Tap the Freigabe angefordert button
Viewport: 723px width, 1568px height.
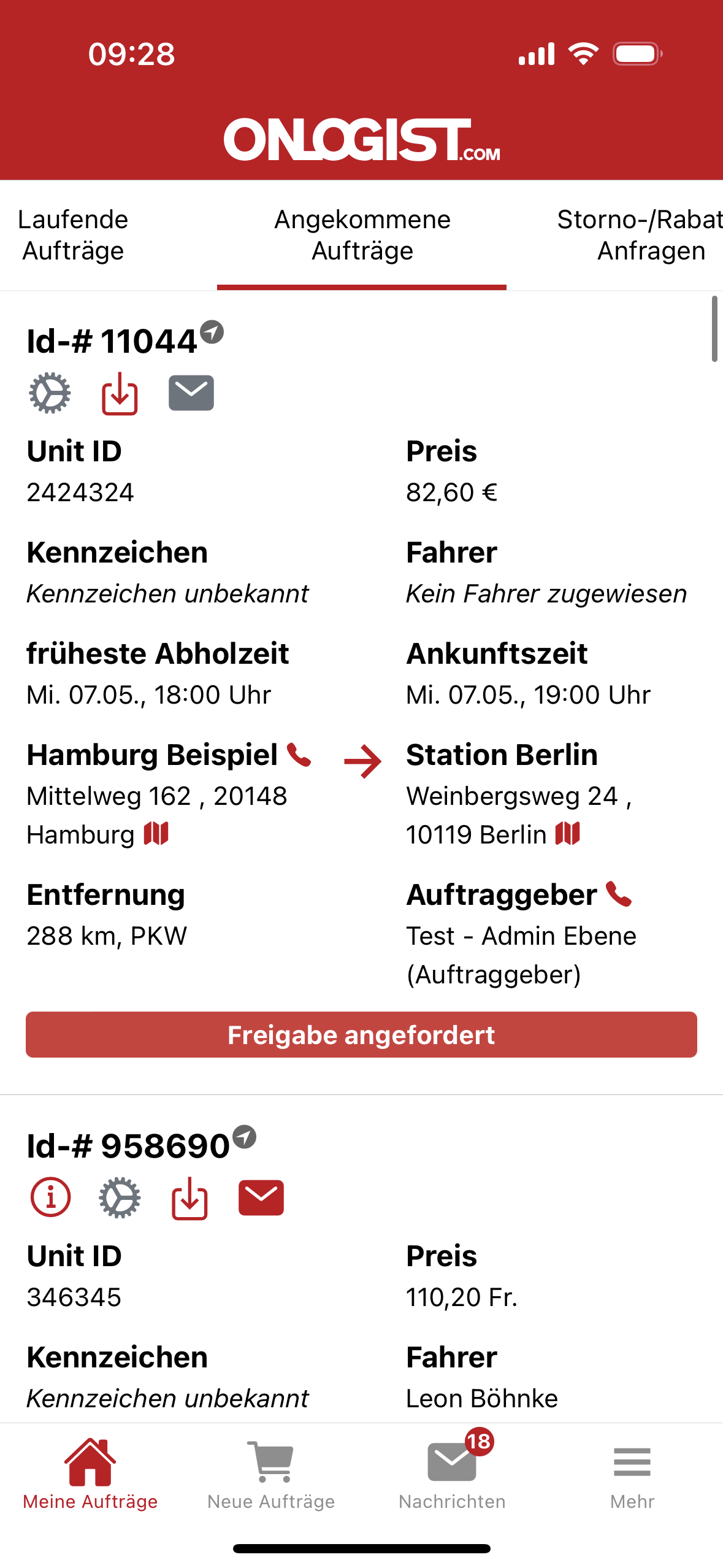[x=361, y=1035]
